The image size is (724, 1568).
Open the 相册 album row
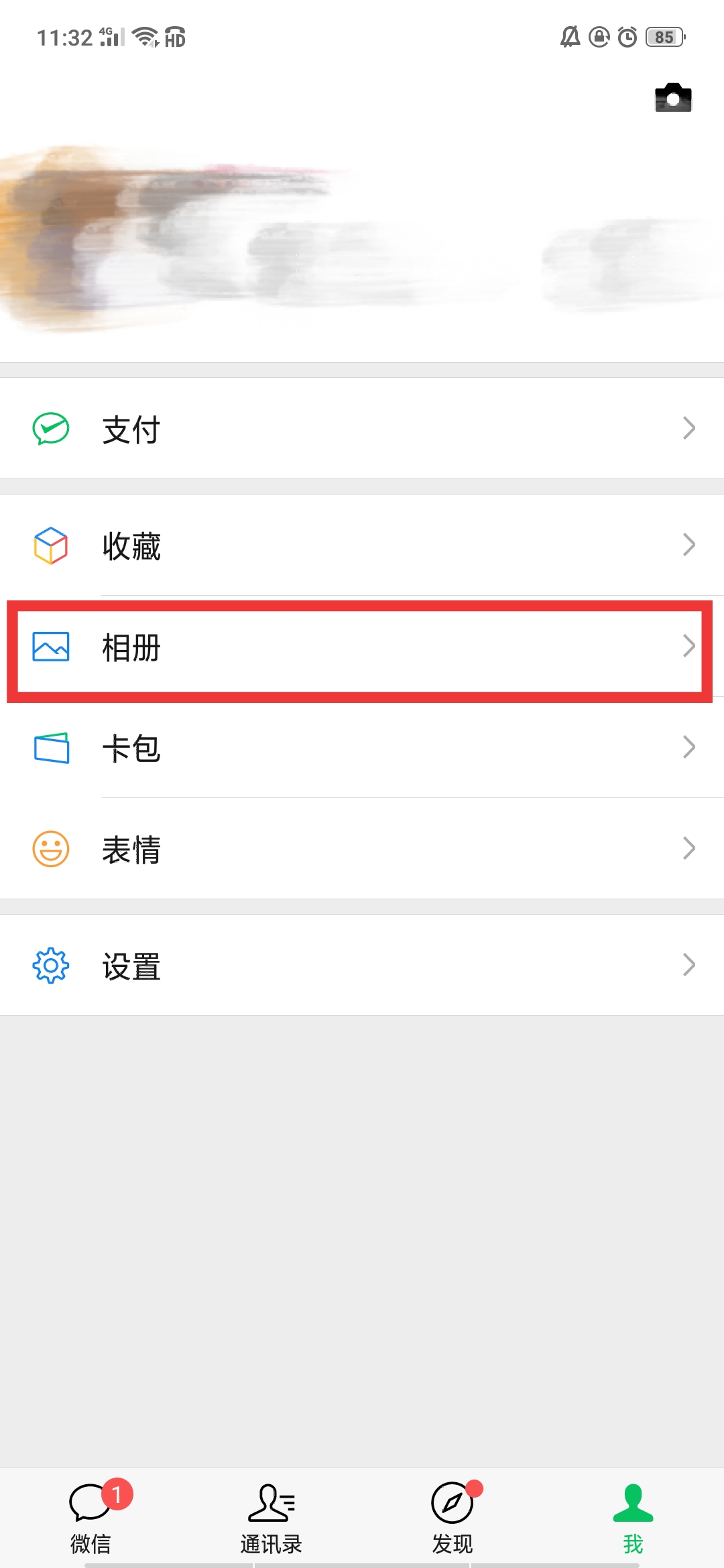[x=362, y=647]
